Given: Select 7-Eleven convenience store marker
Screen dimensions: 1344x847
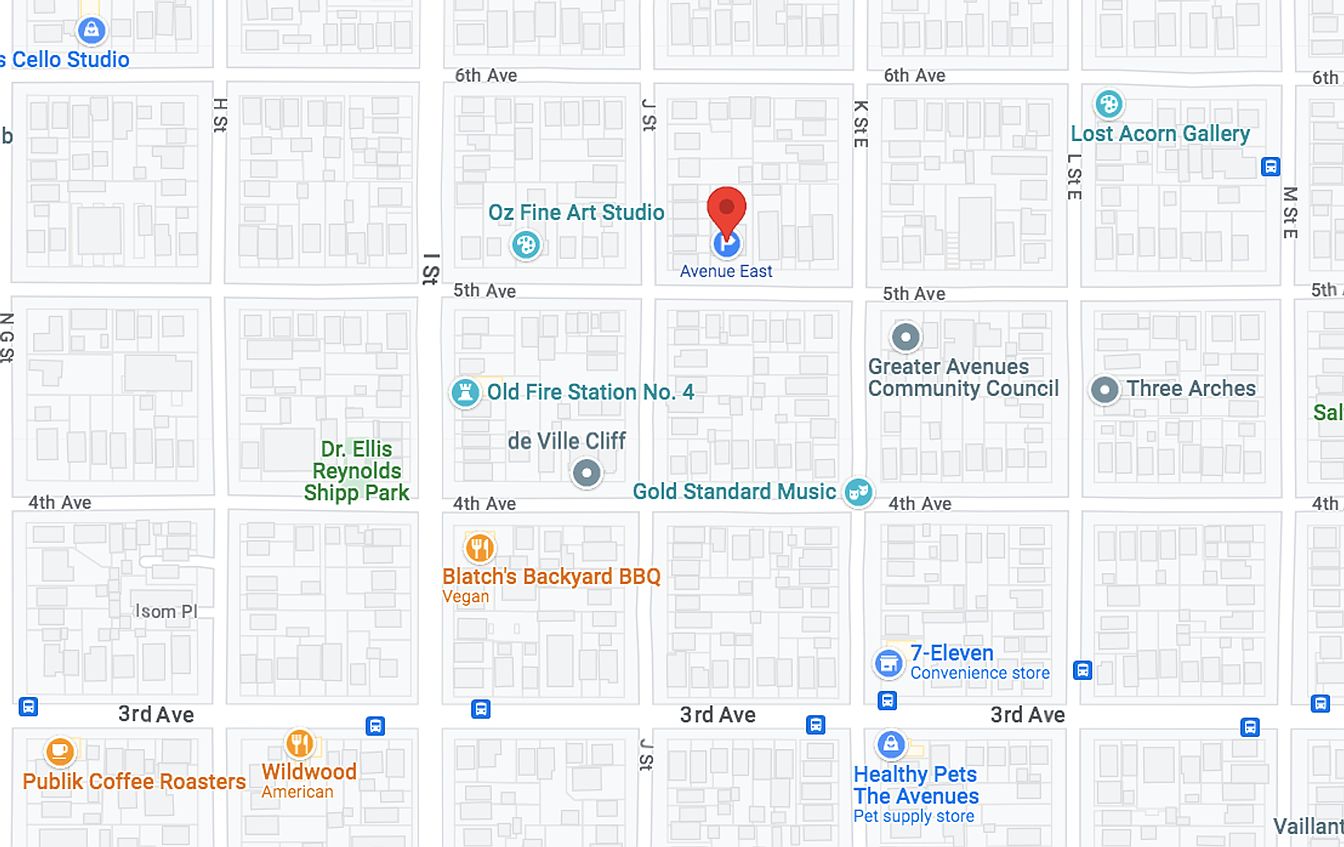Looking at the screenshot, I should (x=887, y=663).
